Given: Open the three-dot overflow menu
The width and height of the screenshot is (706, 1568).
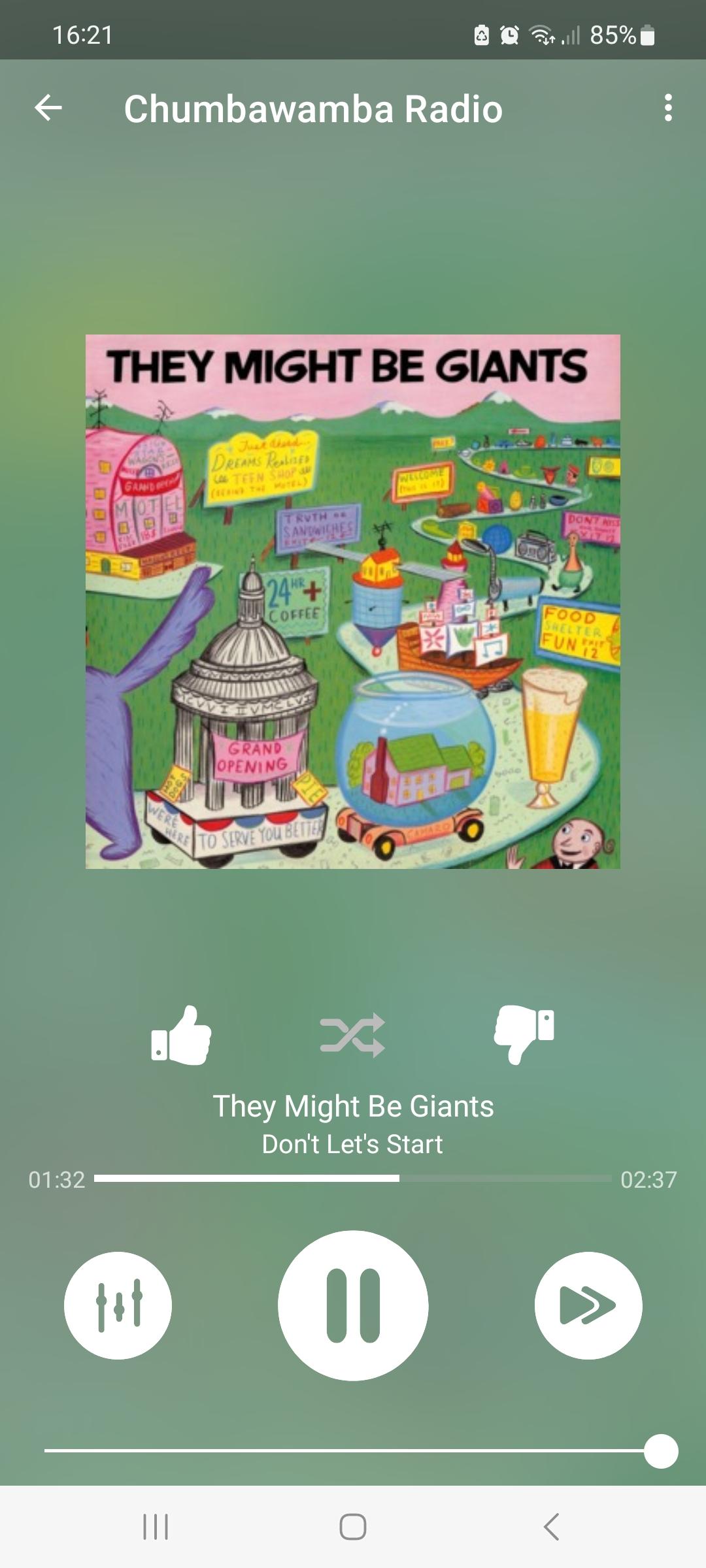Looking at the screenshot, I should point(667,108).
